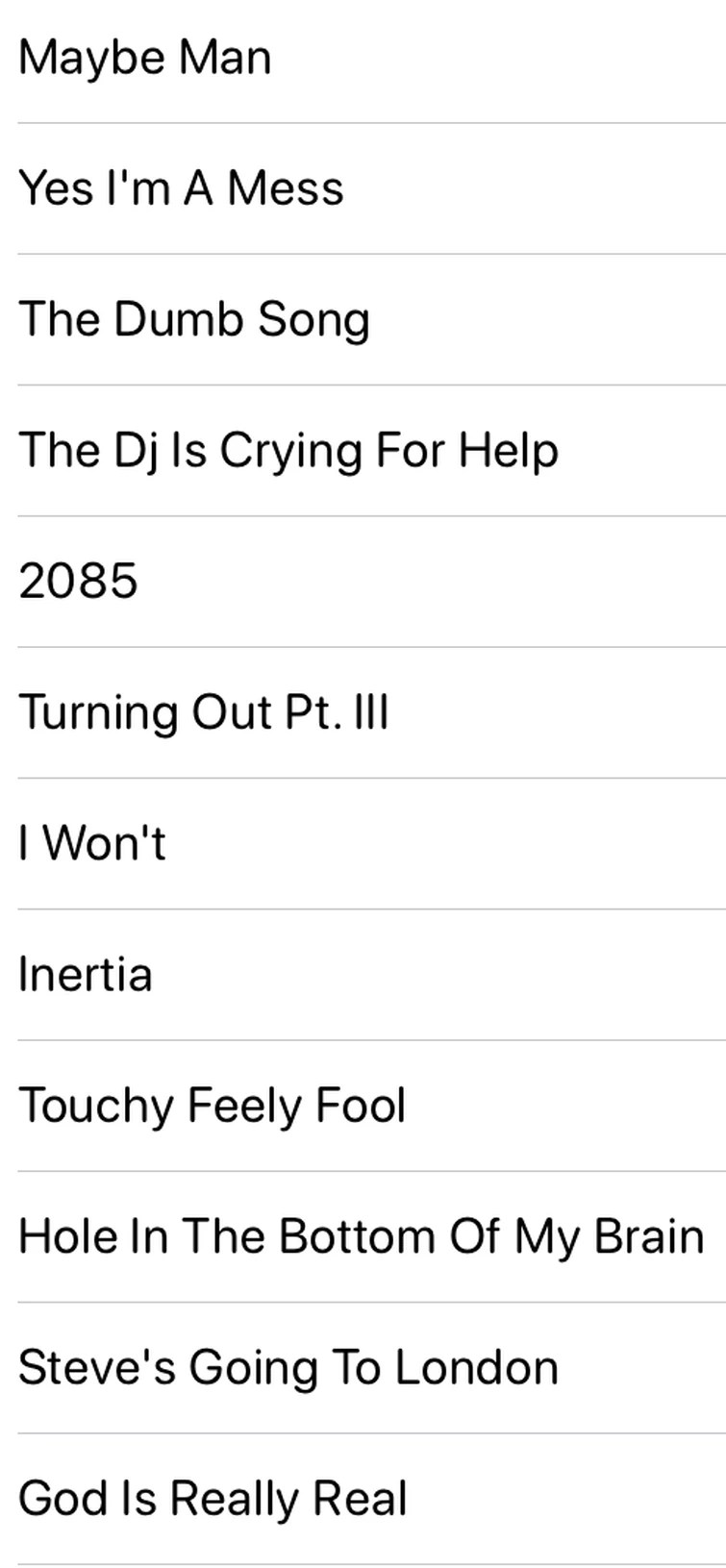Click the first track in the list
The width and height of the screenshot is (726, 1568).
pyautogui.click(x=144, y=56)
